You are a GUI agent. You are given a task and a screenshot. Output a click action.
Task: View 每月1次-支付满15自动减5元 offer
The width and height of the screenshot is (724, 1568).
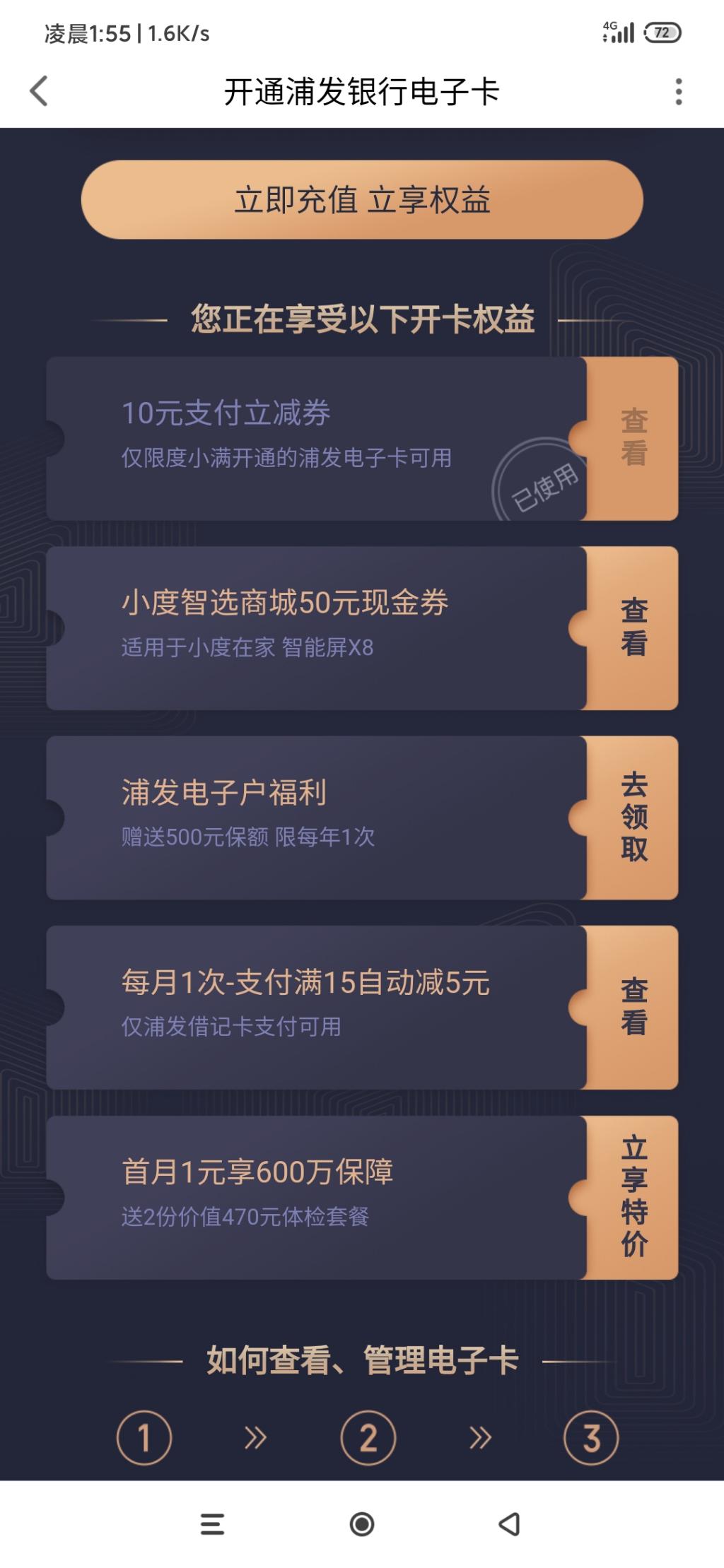point(633,1007)
